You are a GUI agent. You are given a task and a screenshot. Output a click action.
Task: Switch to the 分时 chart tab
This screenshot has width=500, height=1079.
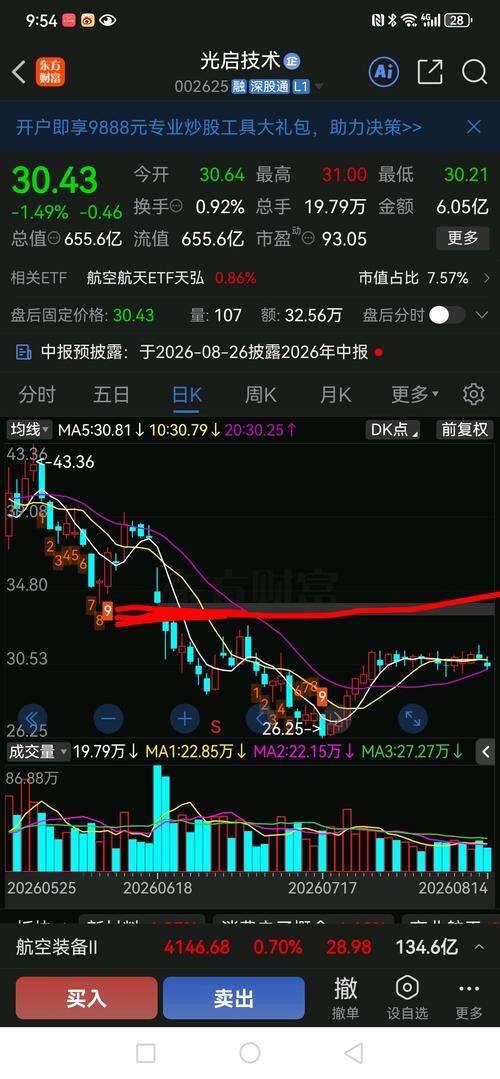pyautogui.click(x=37, y=394)
